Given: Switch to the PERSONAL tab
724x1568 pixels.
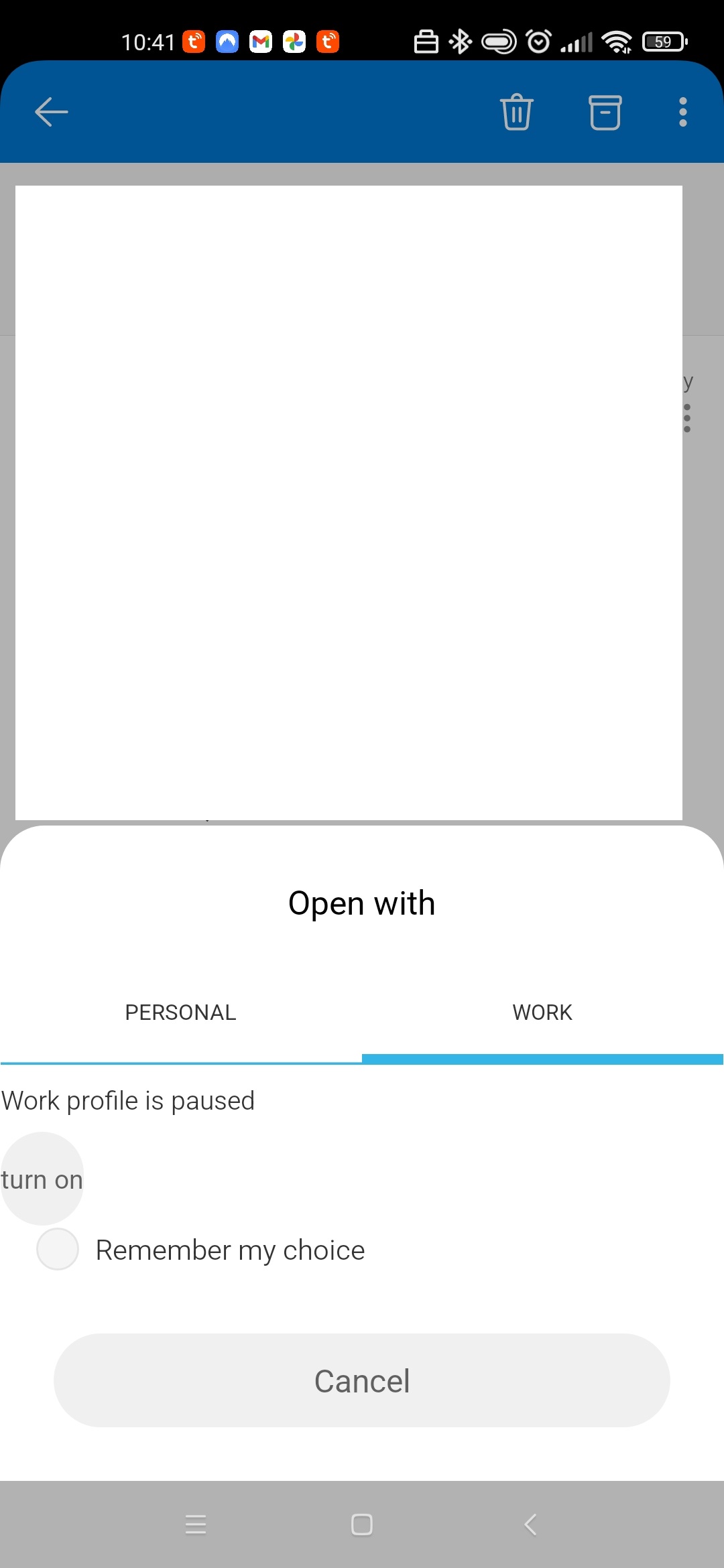Looking at the screenshot, I should (181, 1012).
